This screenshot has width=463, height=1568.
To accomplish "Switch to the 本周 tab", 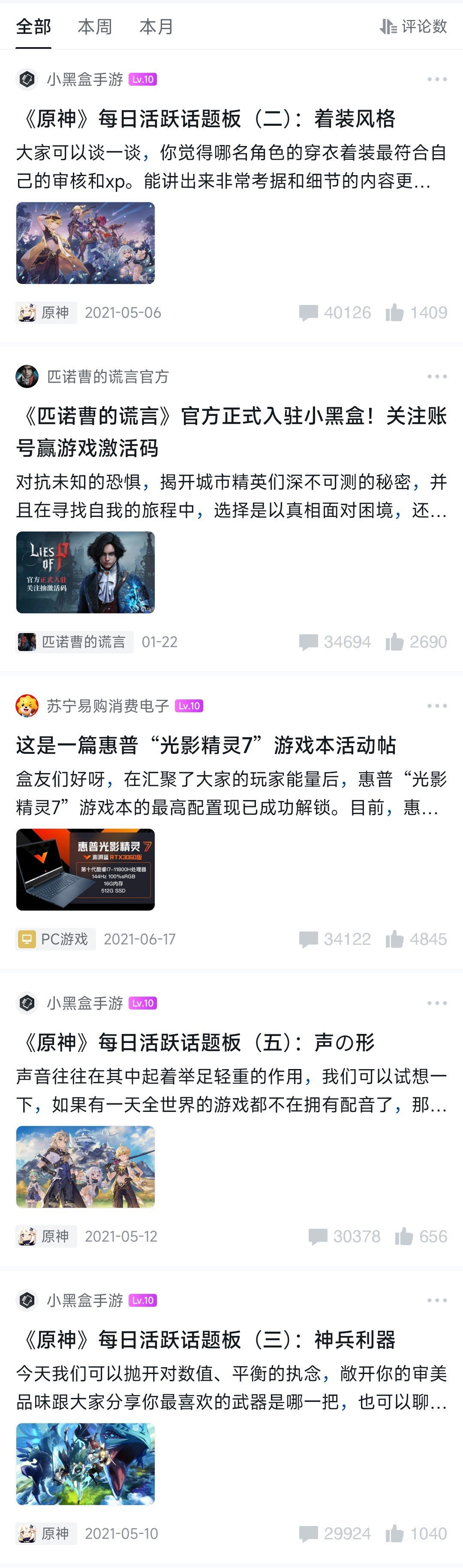I will pyautogui.click(x=94, y=27).
